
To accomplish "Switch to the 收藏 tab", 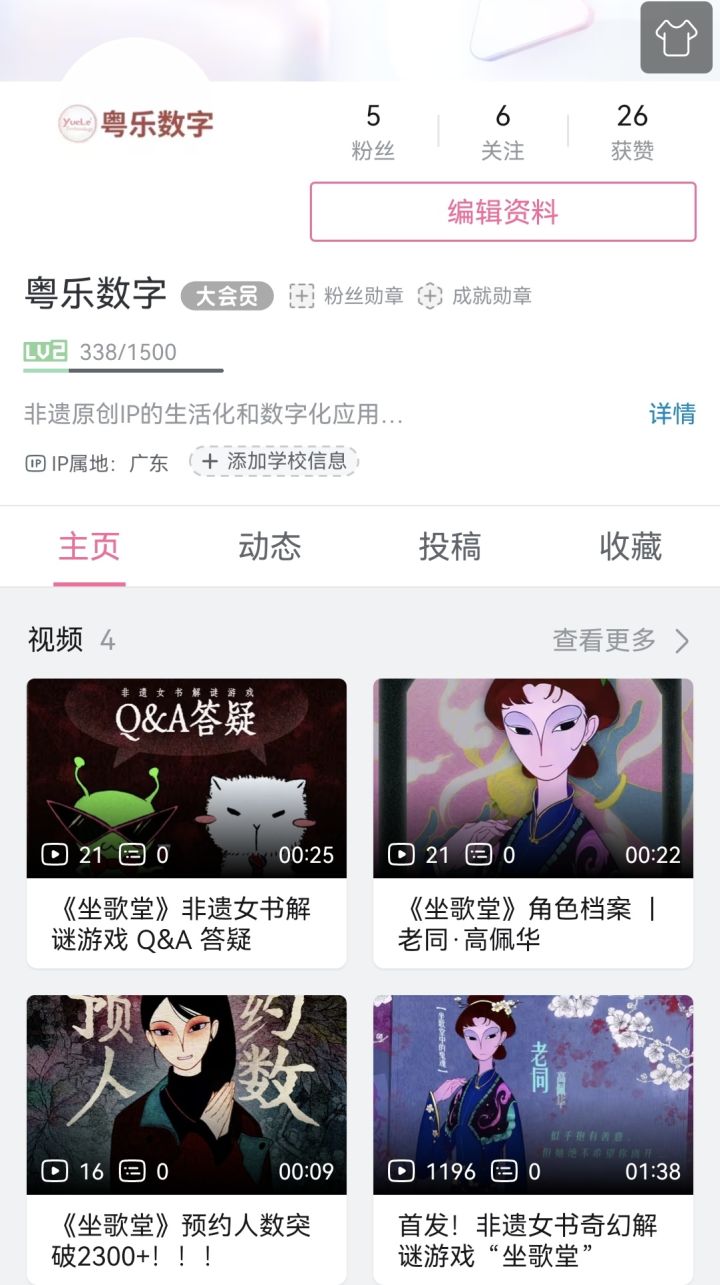I will pyautogui.click(x=630, y=547).
